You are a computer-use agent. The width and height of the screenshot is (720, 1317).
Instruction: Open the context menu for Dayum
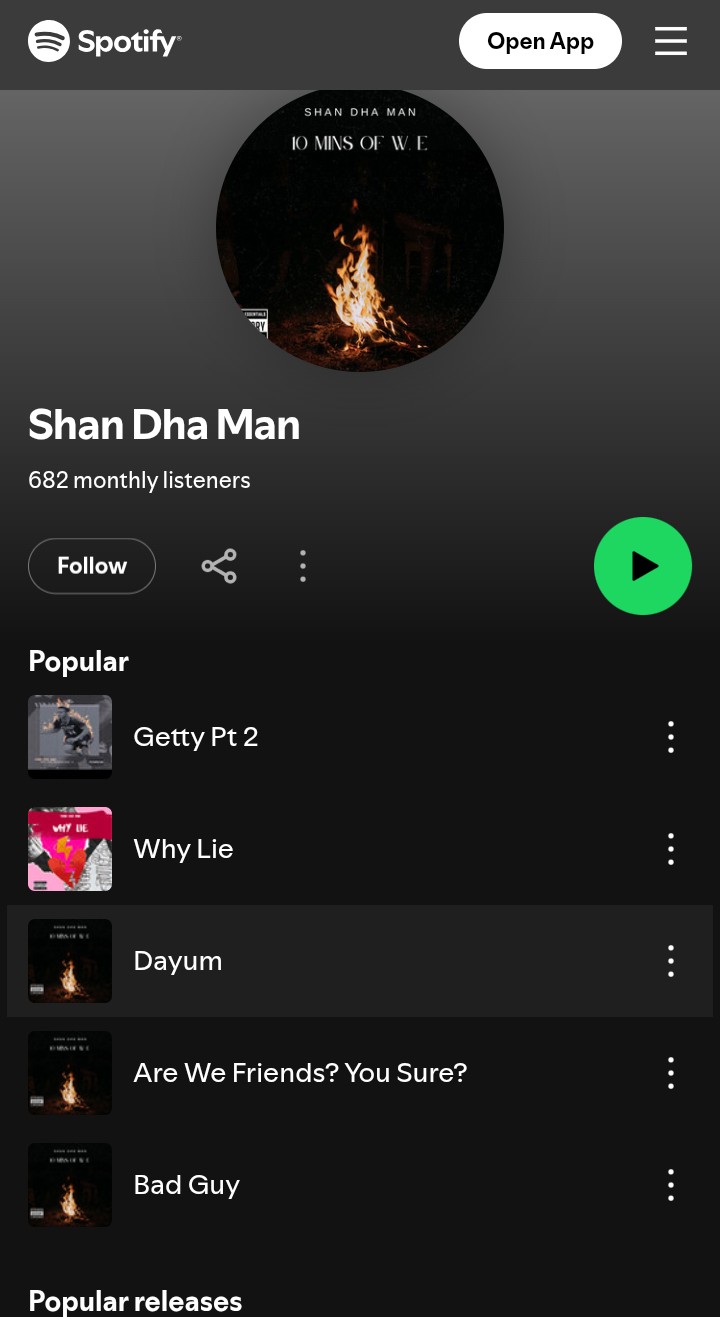(x=670, y=961)
